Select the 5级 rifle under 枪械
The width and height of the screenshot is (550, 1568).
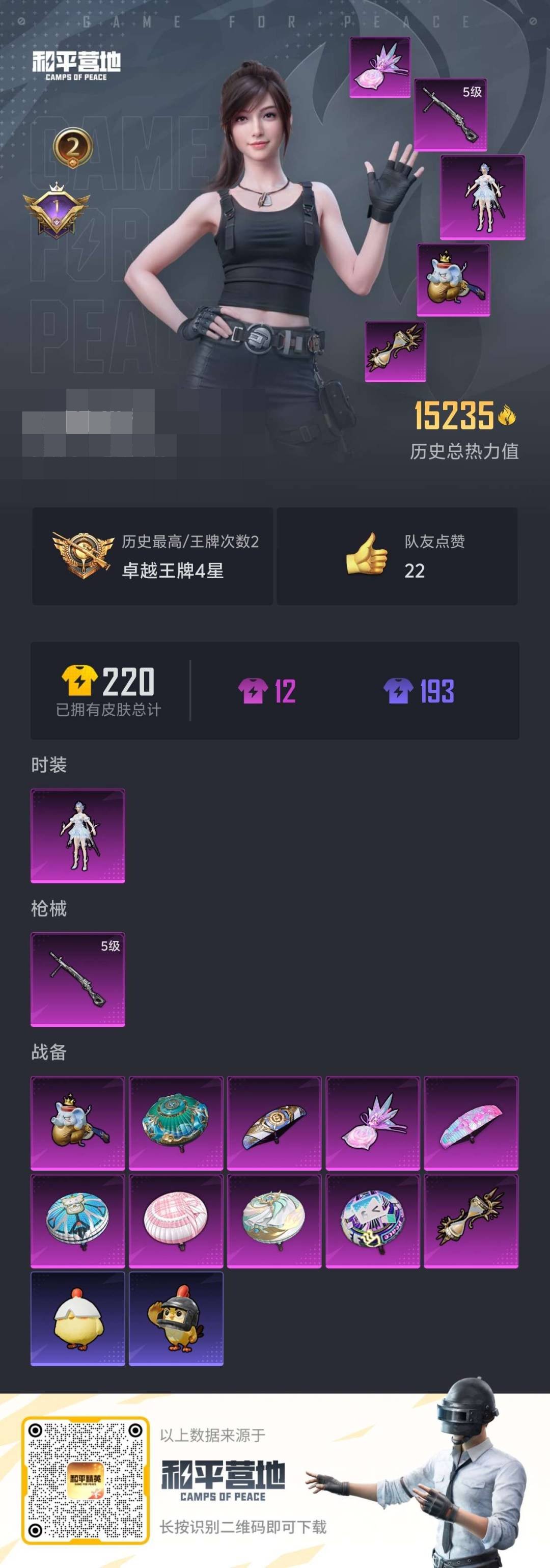78,980
